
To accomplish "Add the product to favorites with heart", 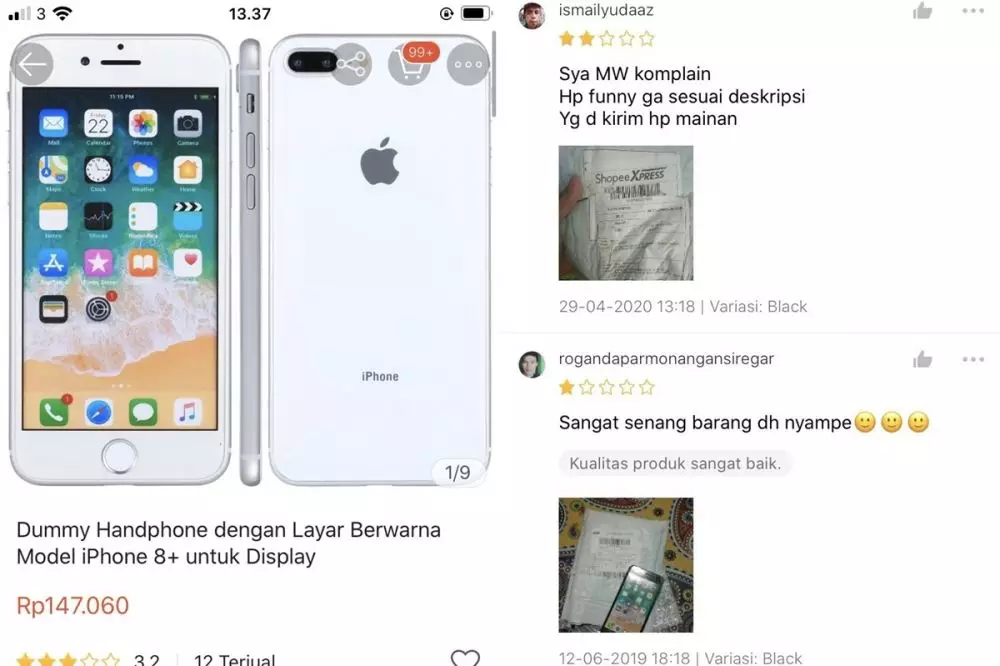I will [465, 657].
